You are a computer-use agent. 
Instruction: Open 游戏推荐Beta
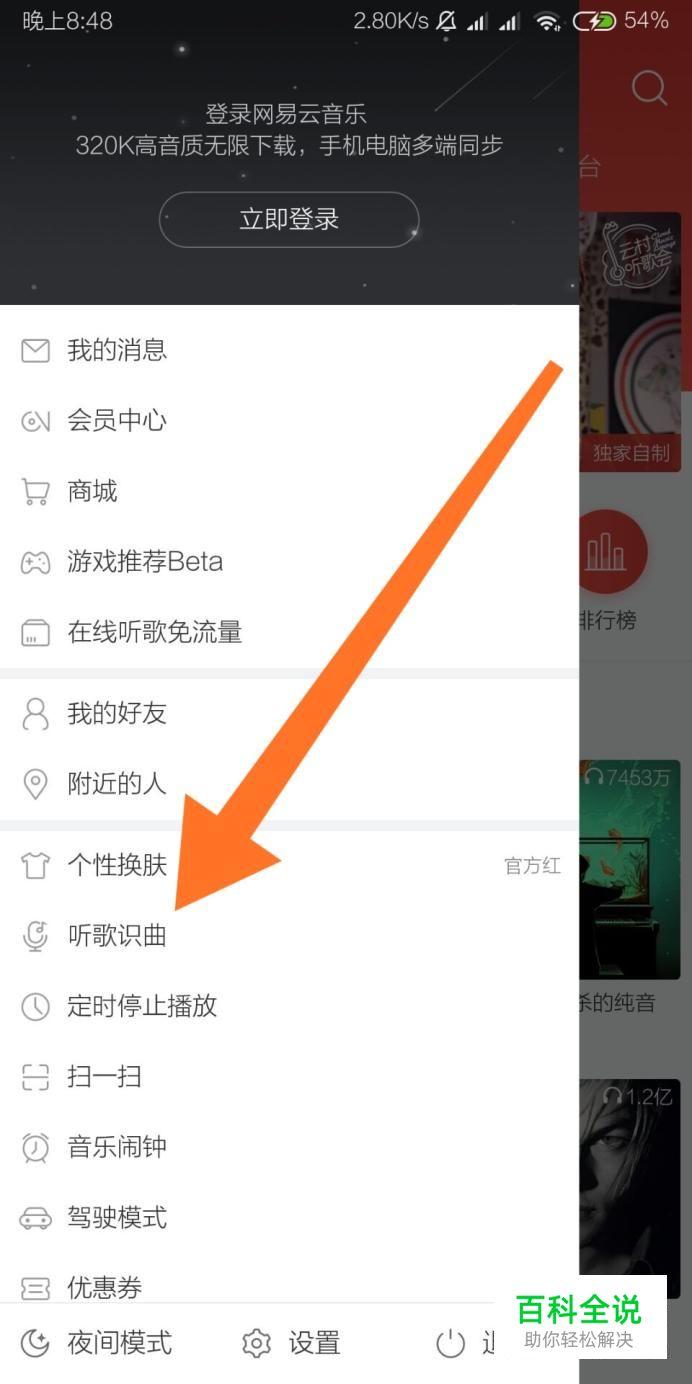point(289,562)
